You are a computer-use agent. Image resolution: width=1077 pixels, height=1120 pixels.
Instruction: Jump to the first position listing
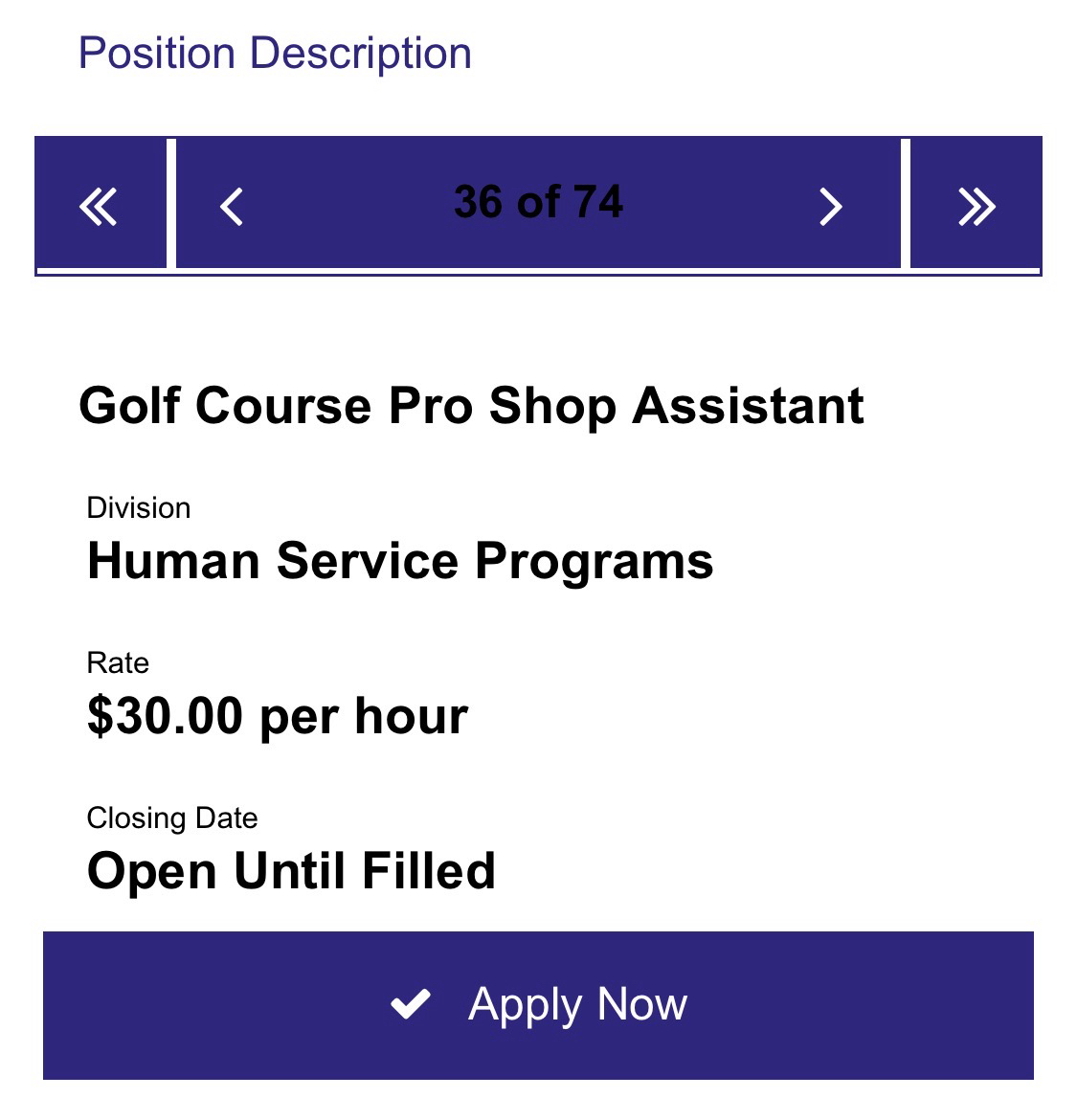[100, 205]
